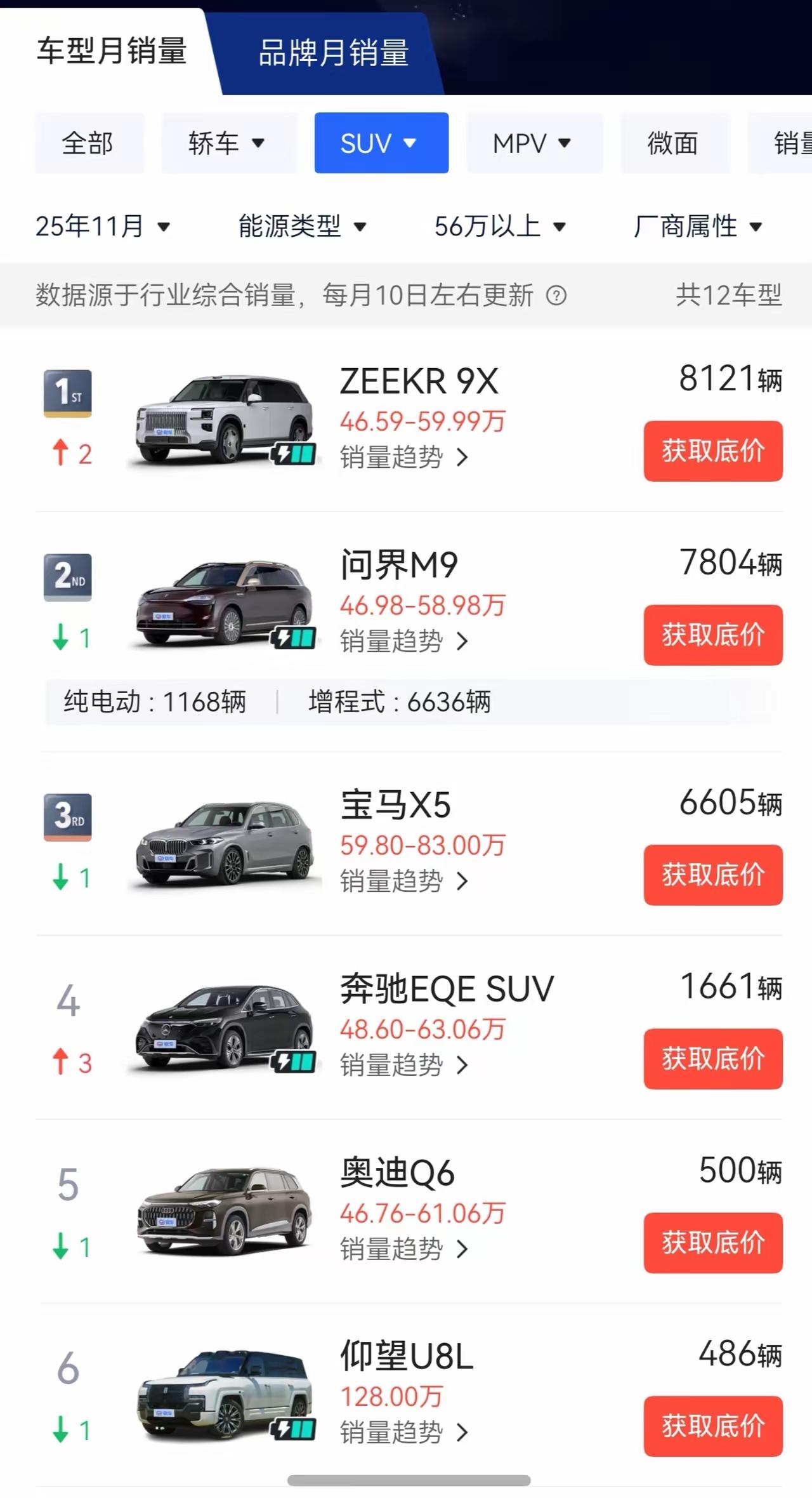Click the battery energy icon on ZEEKR 9X image
Viewport: 812px width, 1498px height.
pyautogui.click(x=296, y=453)
